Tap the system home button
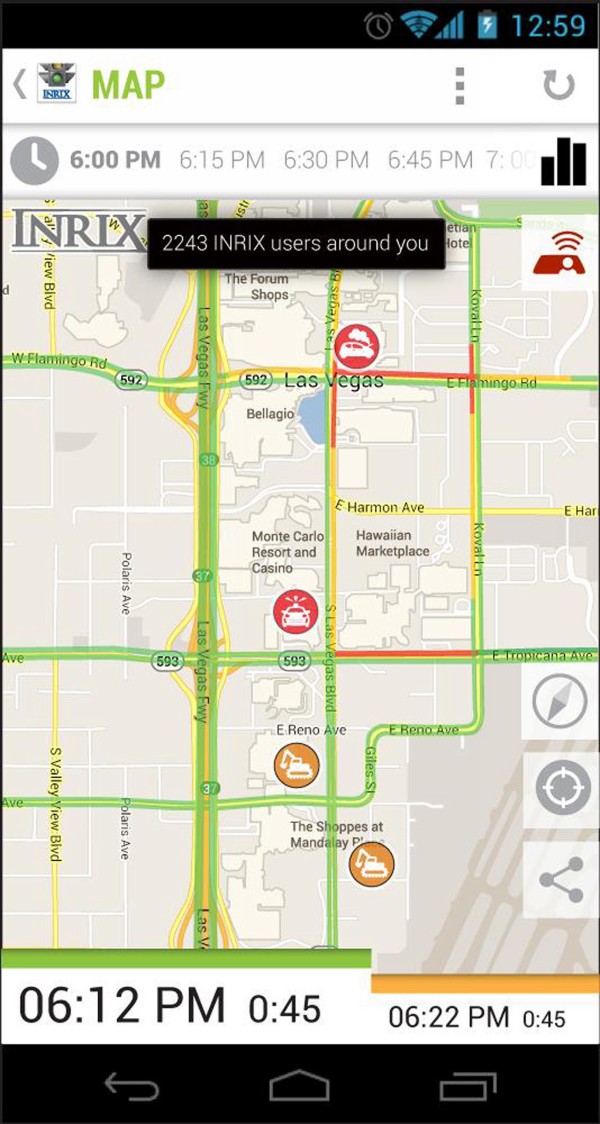 click(x=299, y=1085)
